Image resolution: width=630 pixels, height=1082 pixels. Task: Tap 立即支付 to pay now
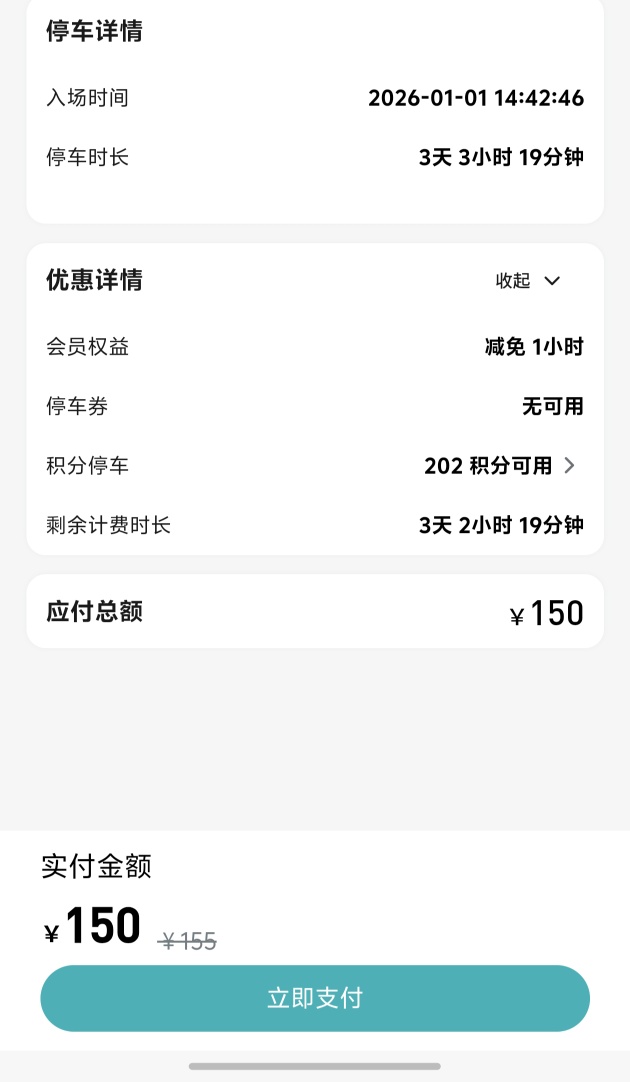pyautogui.click(x=315, y=998)
